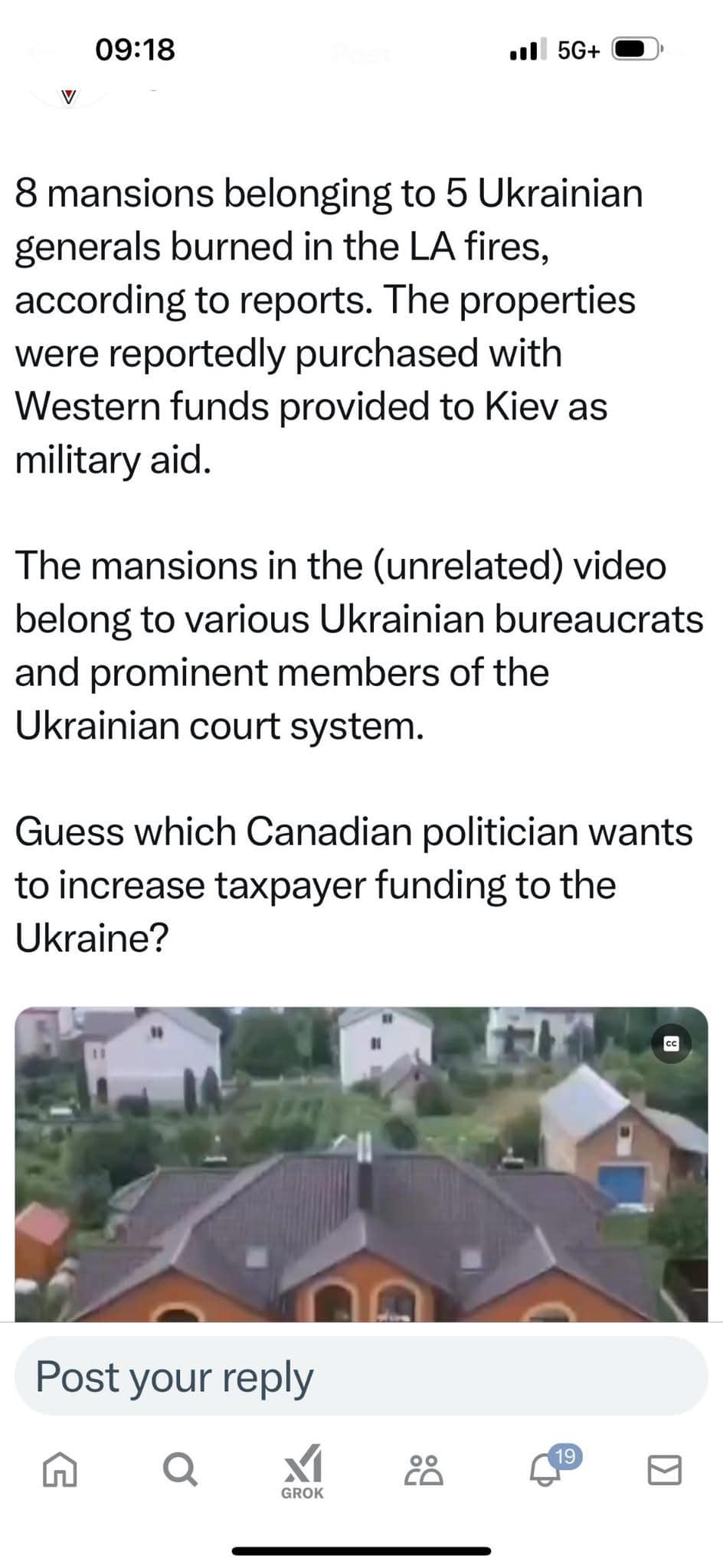Open the notifications bell

tap(546, 1469)
